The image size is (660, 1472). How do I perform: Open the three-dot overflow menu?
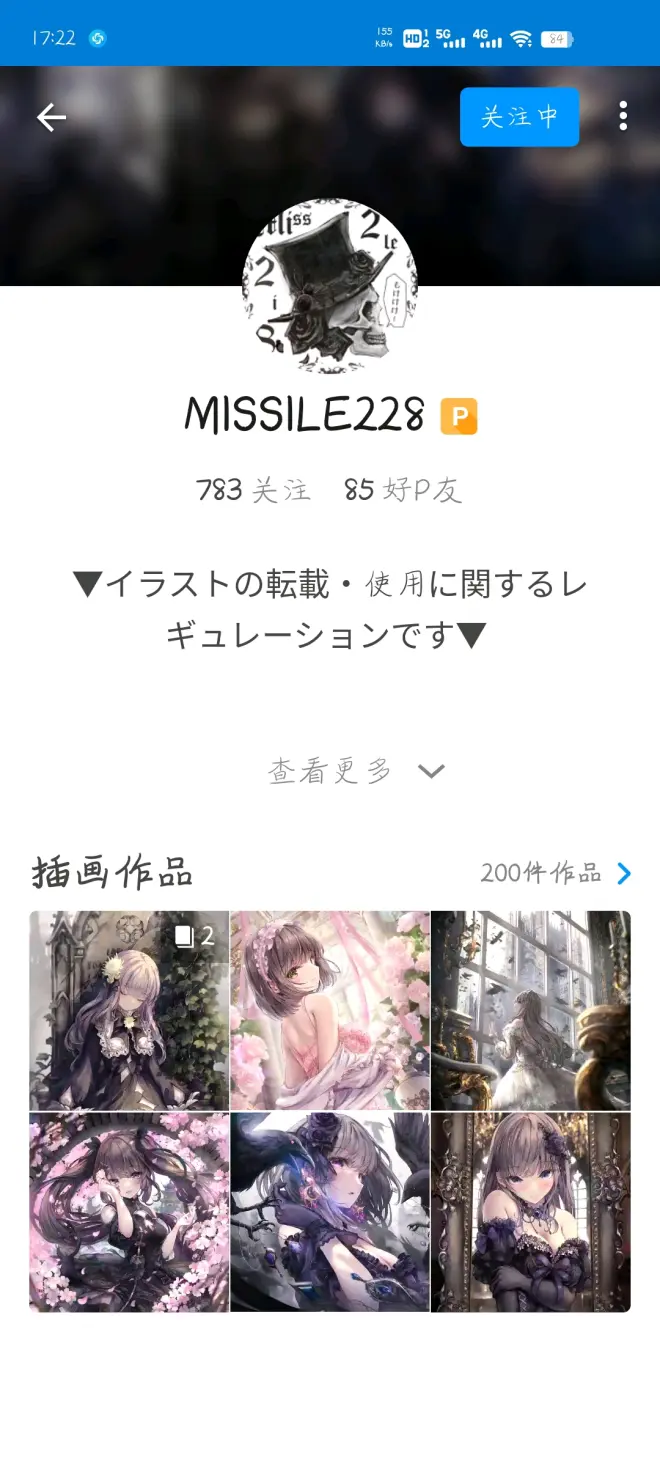pos(623,116)
